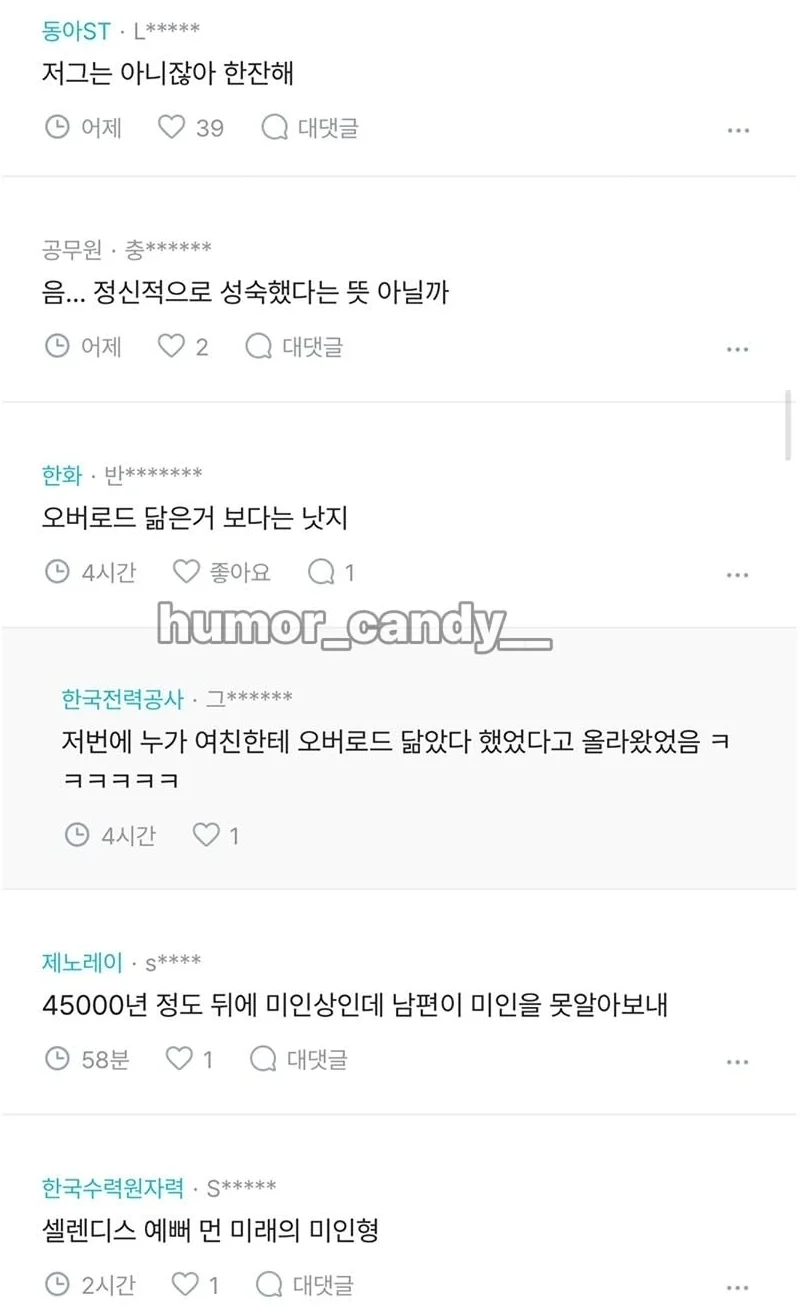807x1307 pixels.
Task: Open three-dot menu on 한화 comment
Action: [x=738, y=575]
